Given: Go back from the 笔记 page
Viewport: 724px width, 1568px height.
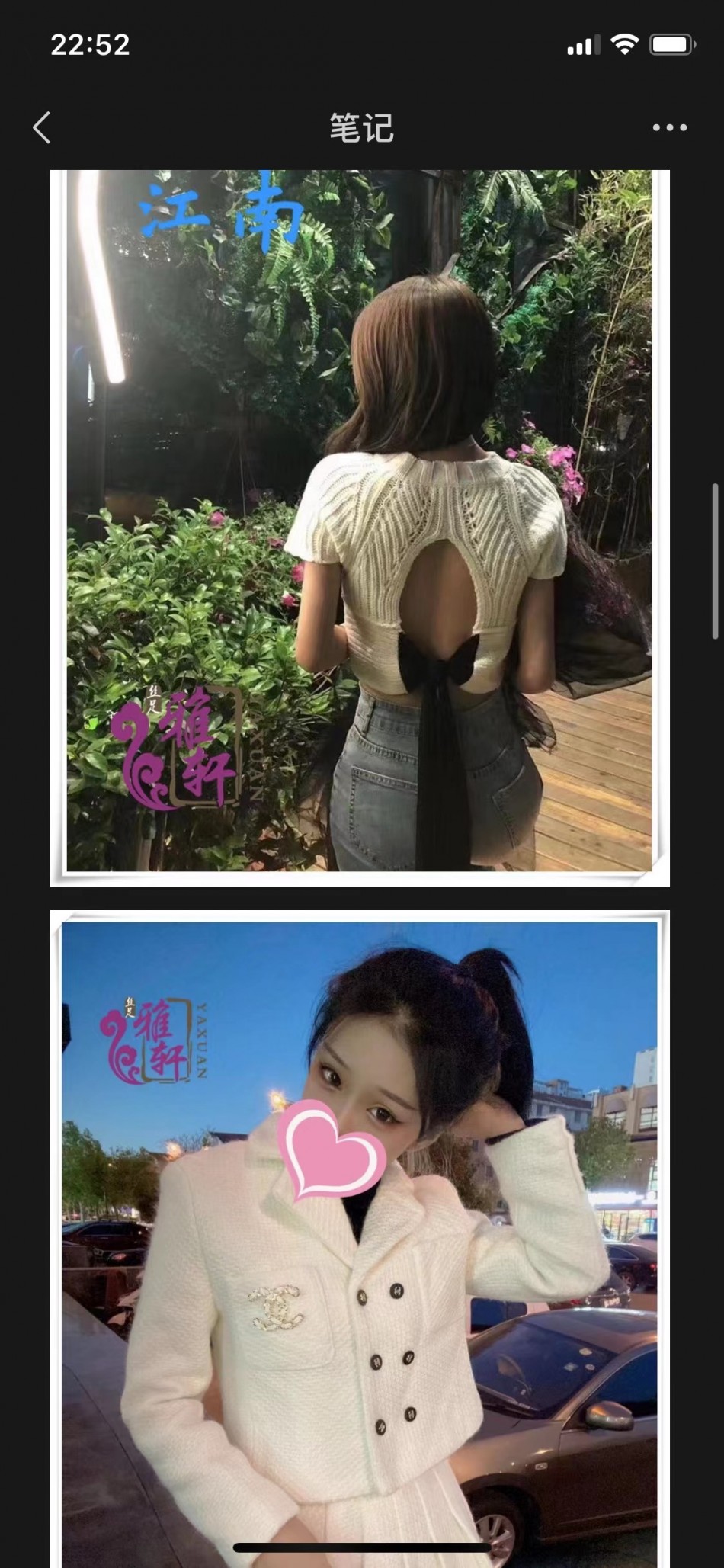Looking at the screenshot, I should pos(43,127).
